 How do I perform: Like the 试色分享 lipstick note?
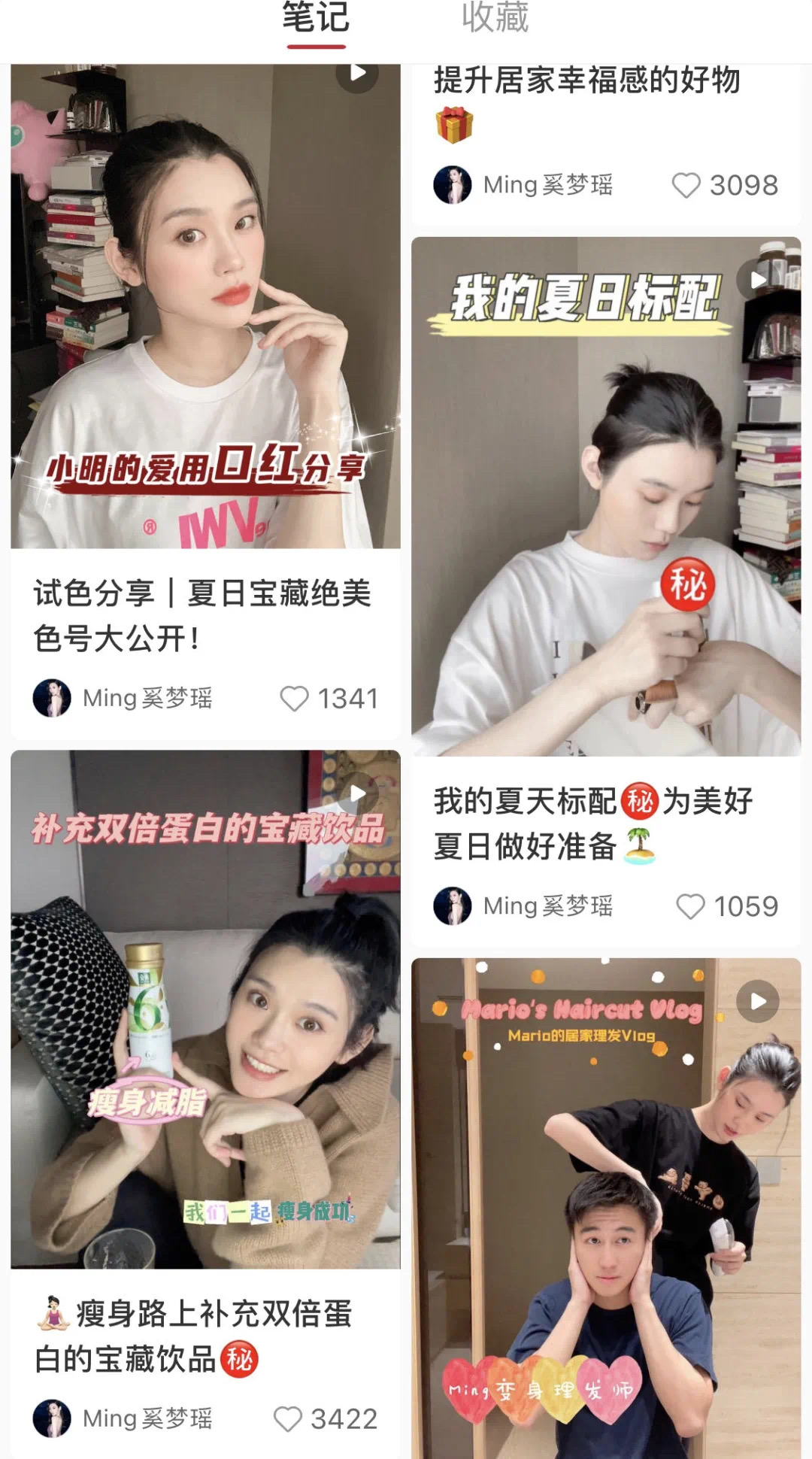[295, 699]
